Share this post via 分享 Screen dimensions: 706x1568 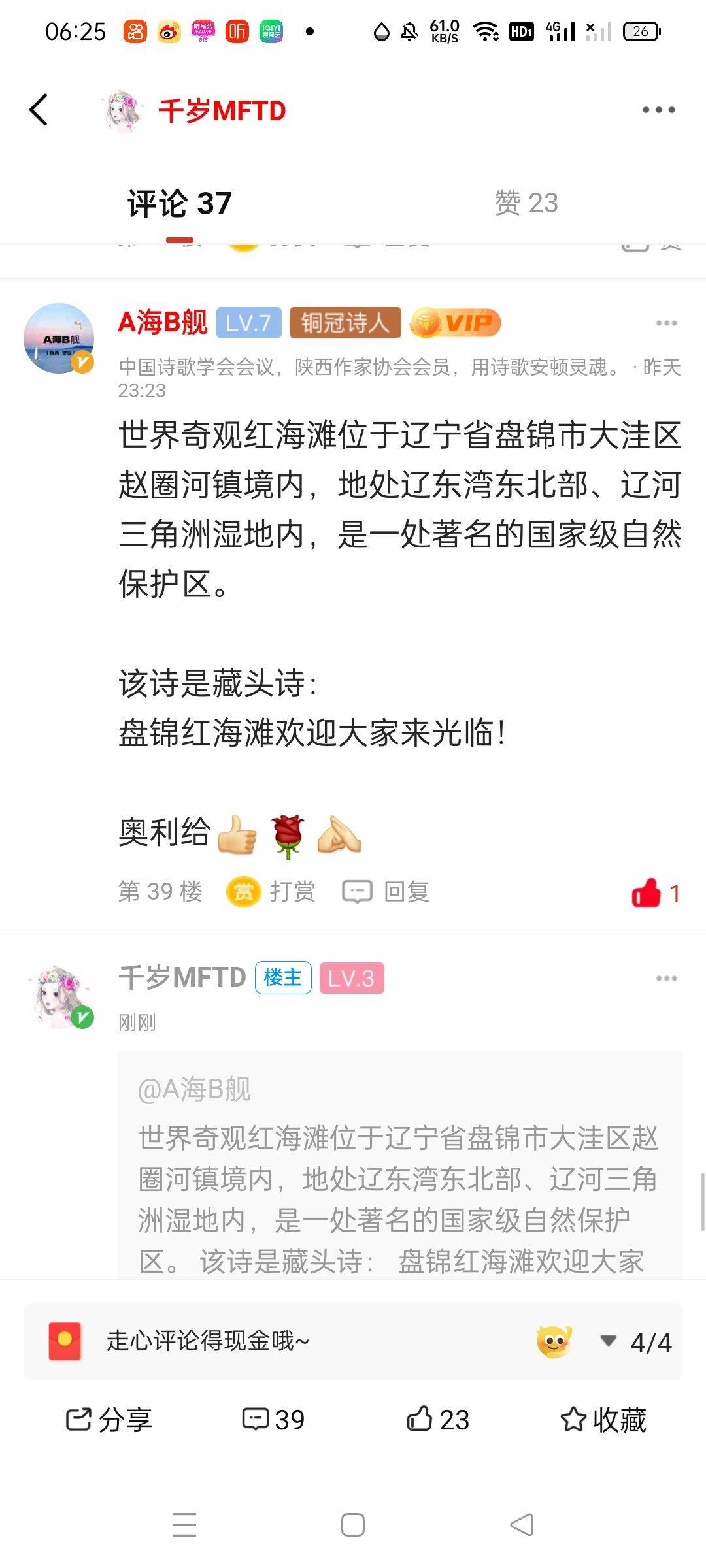pyautogui.click(x=109, y=1420)
